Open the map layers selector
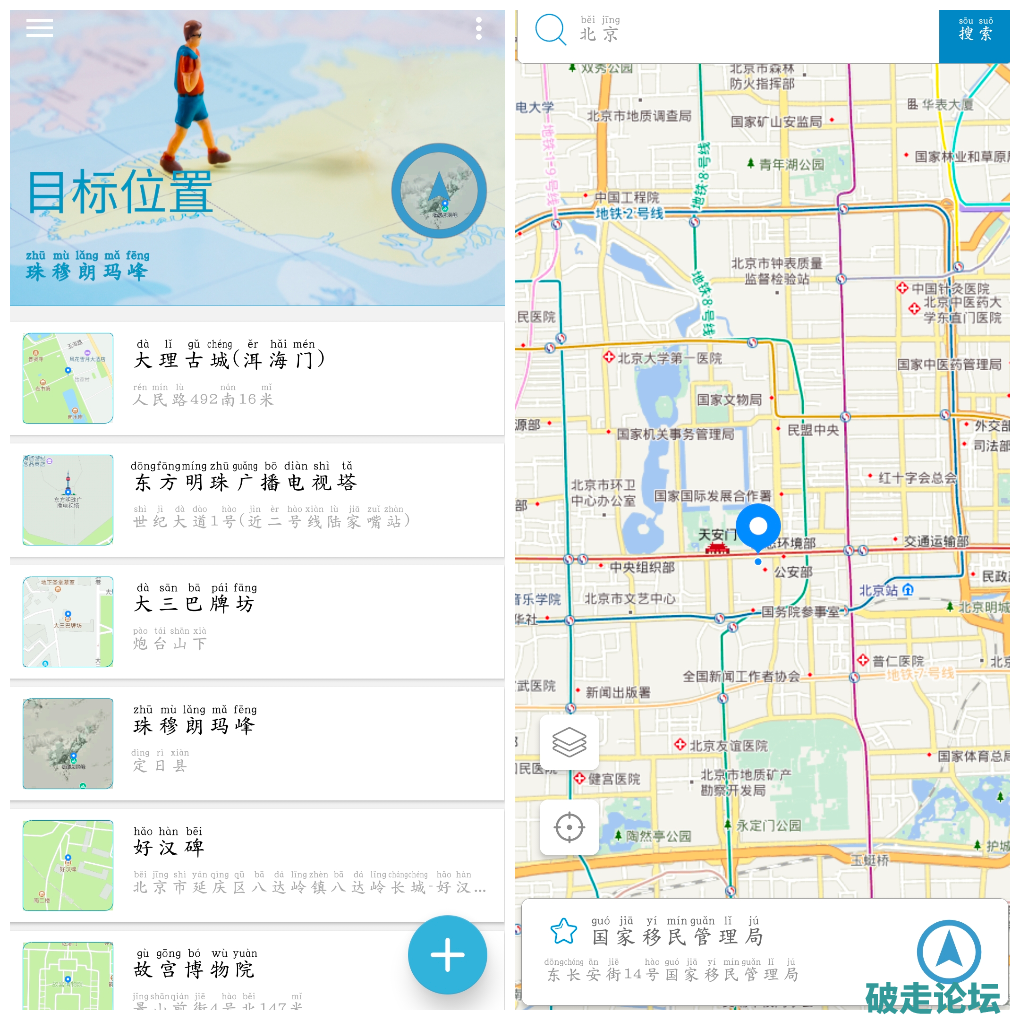This screenshot has width=1020, height=1020. pos(569,742)
